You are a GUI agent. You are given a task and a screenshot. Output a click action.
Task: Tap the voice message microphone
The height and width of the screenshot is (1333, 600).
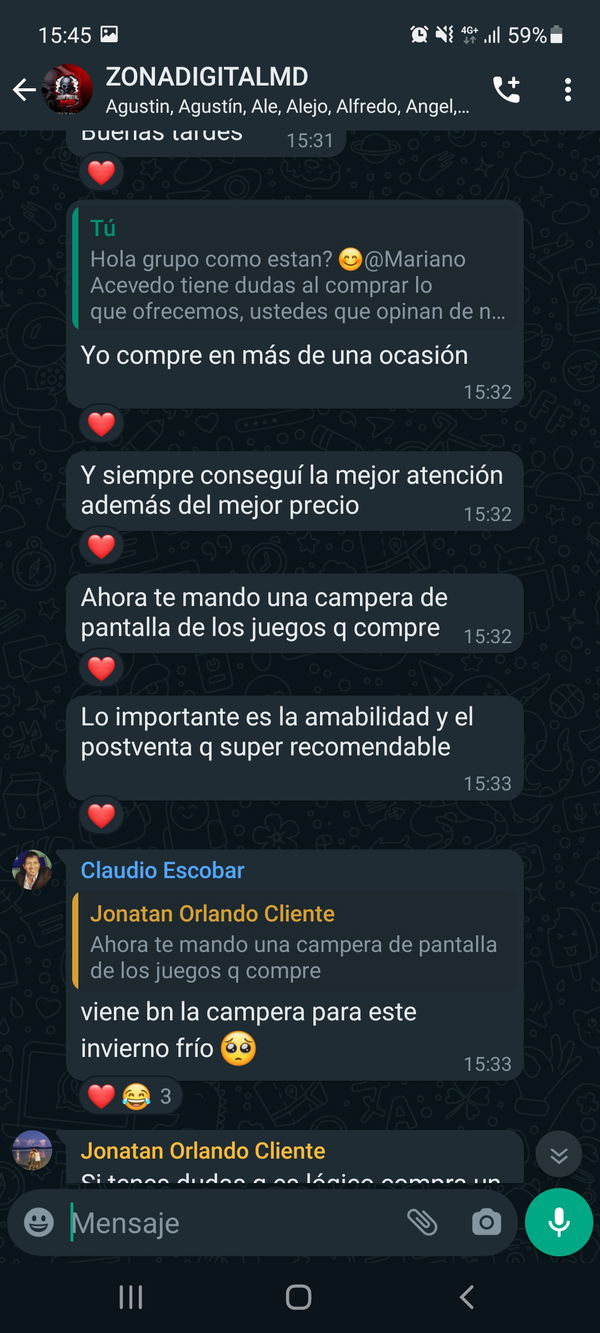[x=559, y=1222]
